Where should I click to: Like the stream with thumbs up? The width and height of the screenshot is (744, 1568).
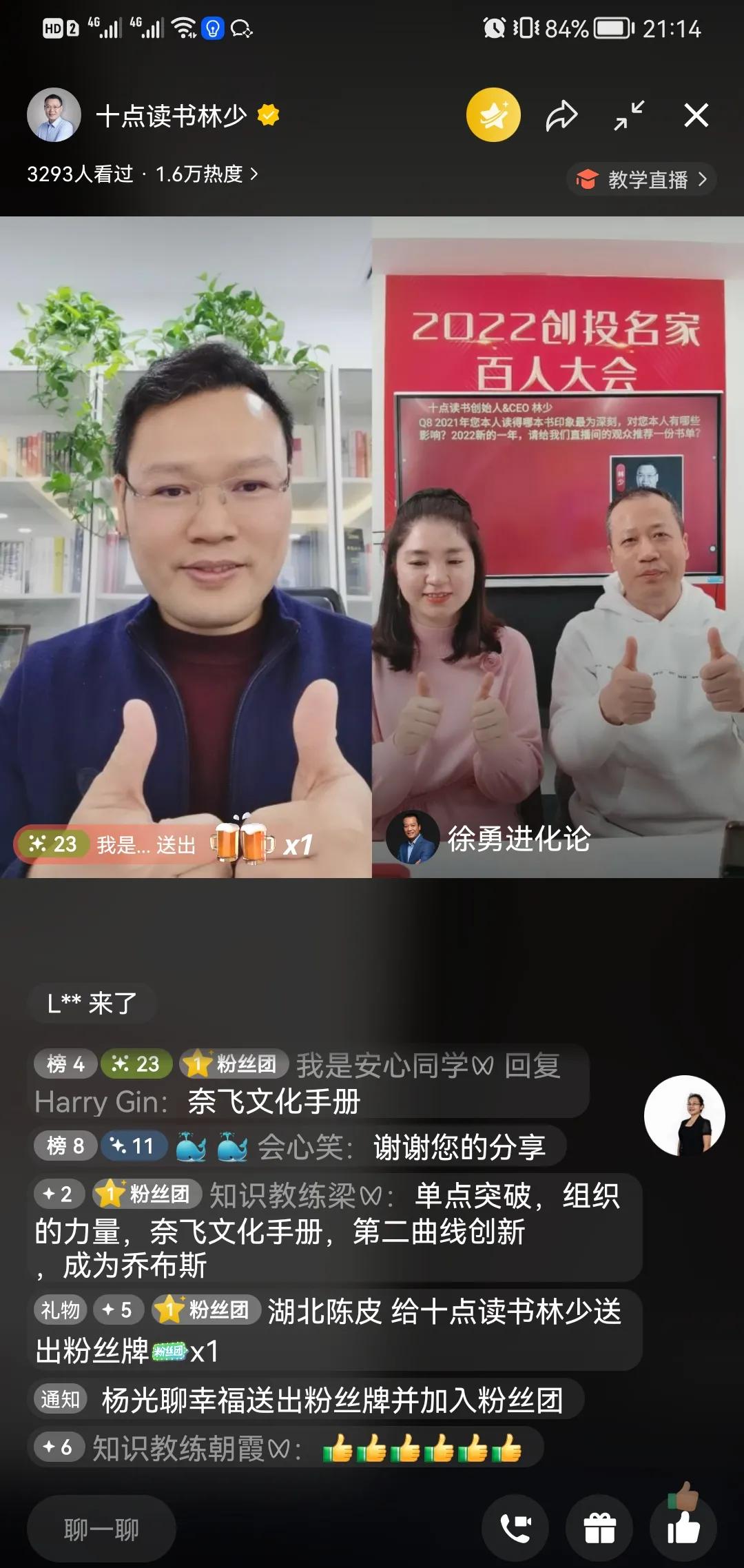pyautogui.click(x=683, y=1528)
